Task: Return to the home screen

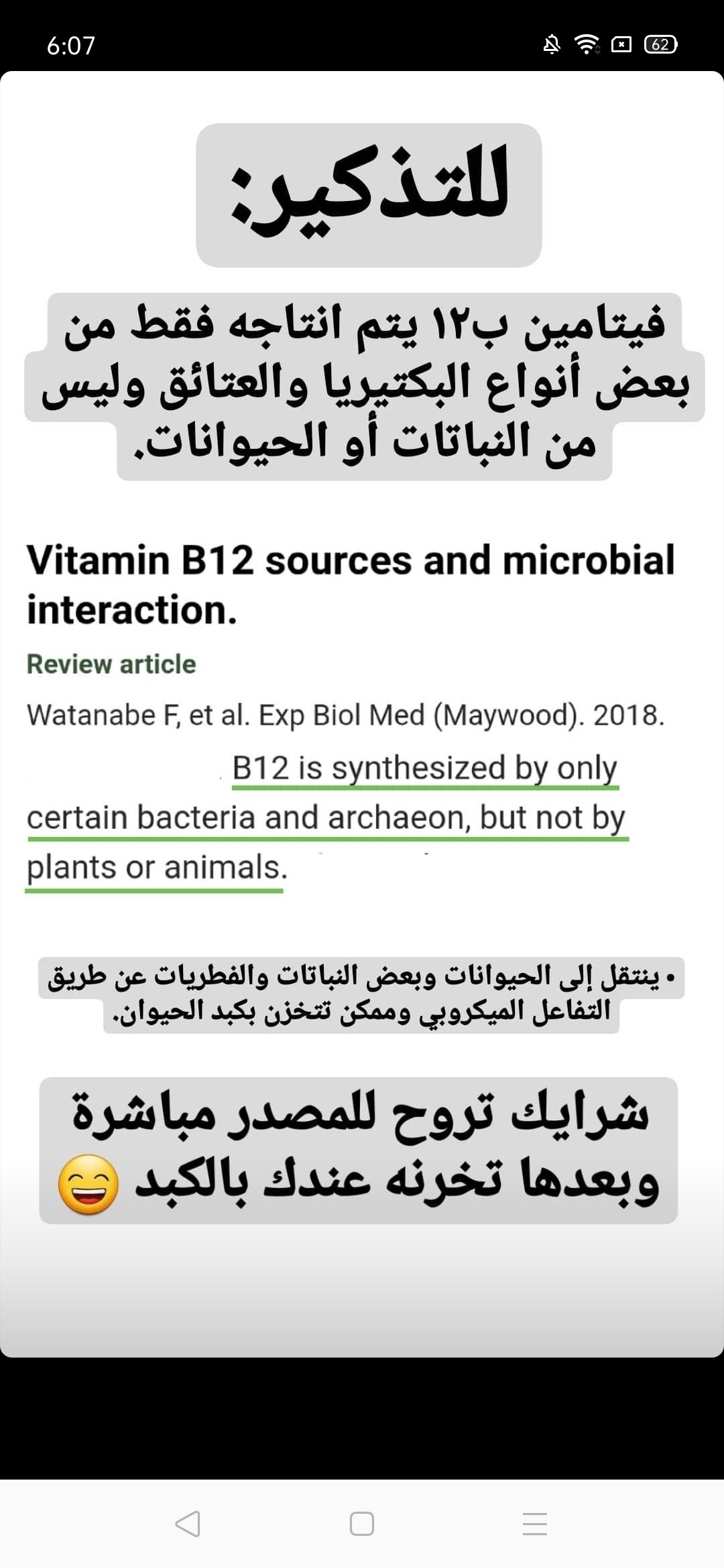Action: (x=362, y=1524)
